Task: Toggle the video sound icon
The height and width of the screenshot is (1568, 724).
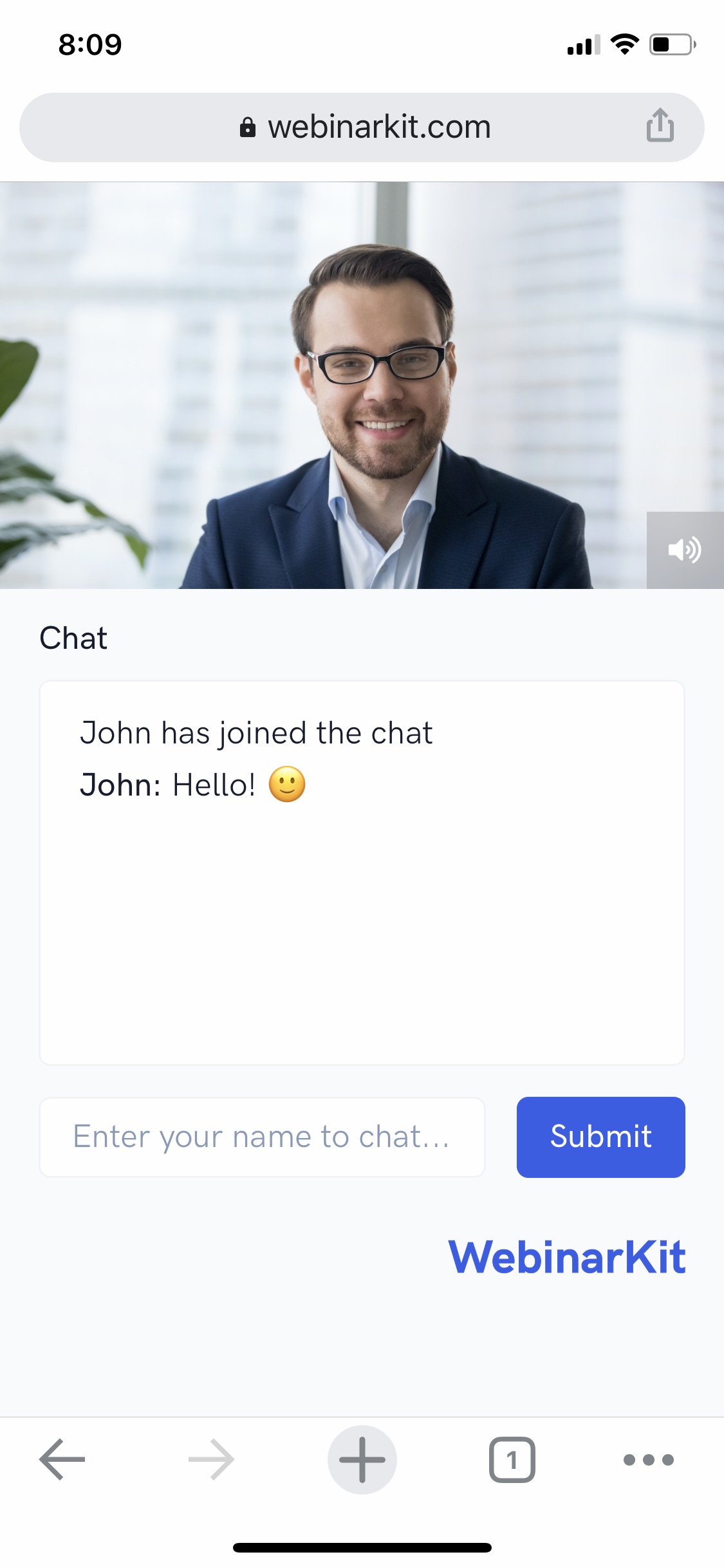Action: [x=684, y=550]
